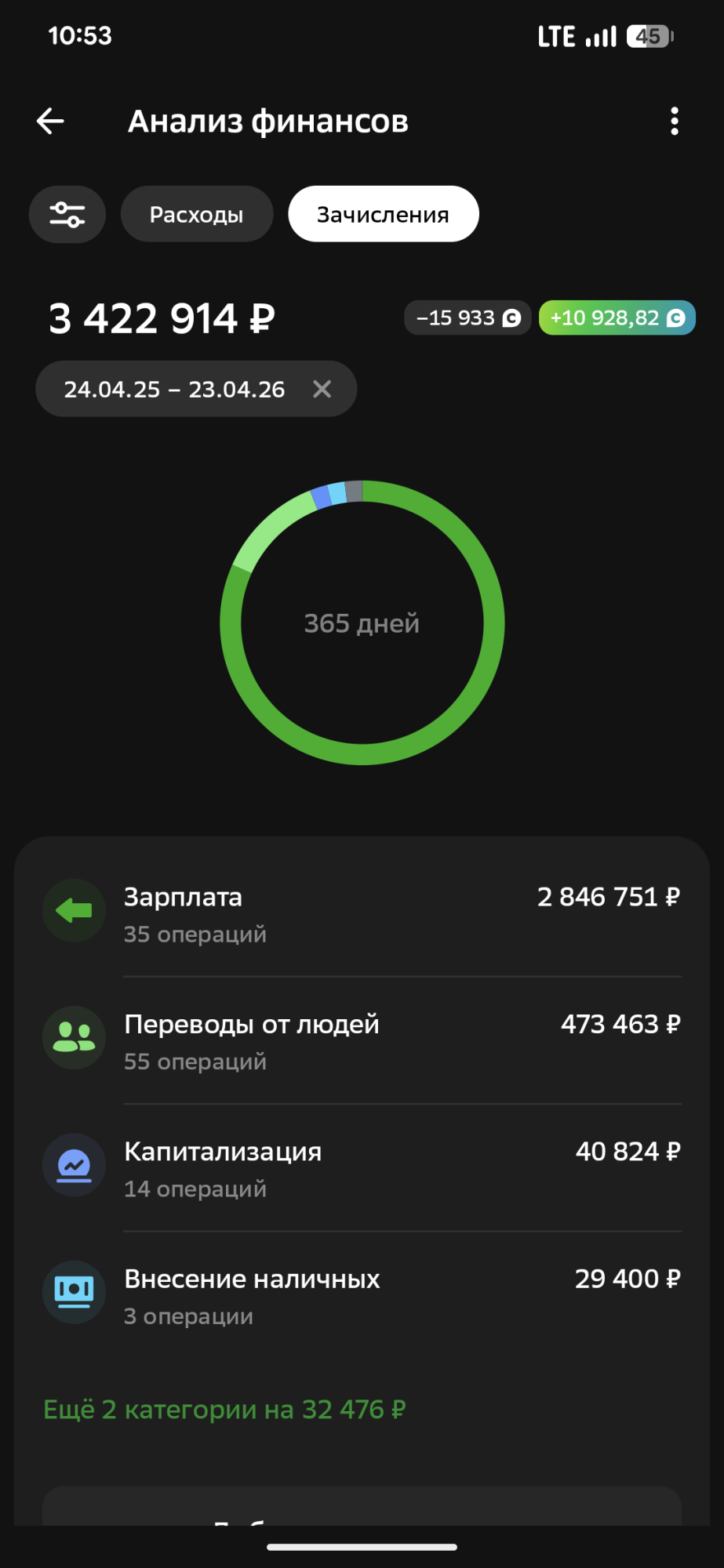Open Внесение наличных category
The width and height of the screenshot is (724, 1568).
pos(362,1296)
